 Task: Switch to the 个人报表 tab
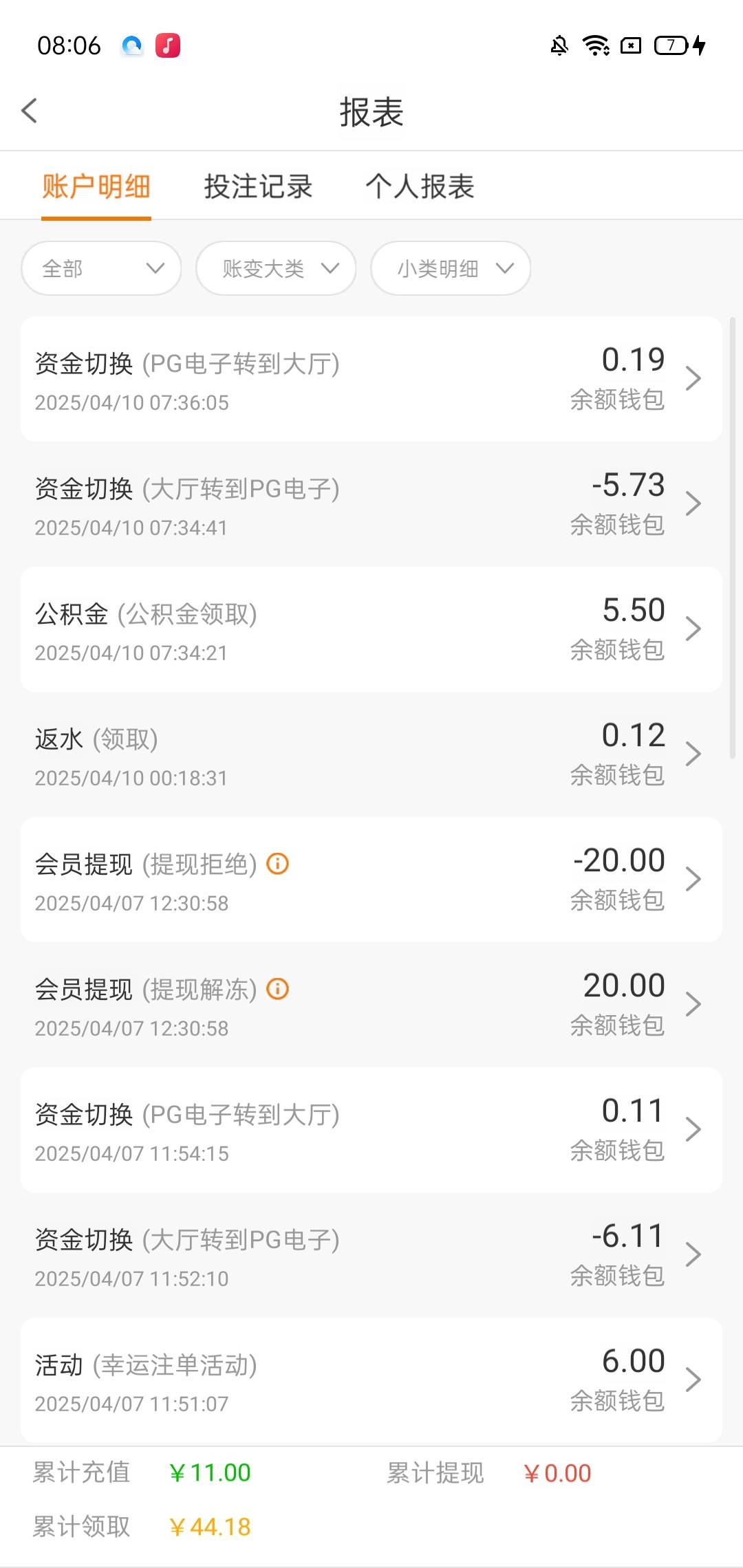coord(420,186)
